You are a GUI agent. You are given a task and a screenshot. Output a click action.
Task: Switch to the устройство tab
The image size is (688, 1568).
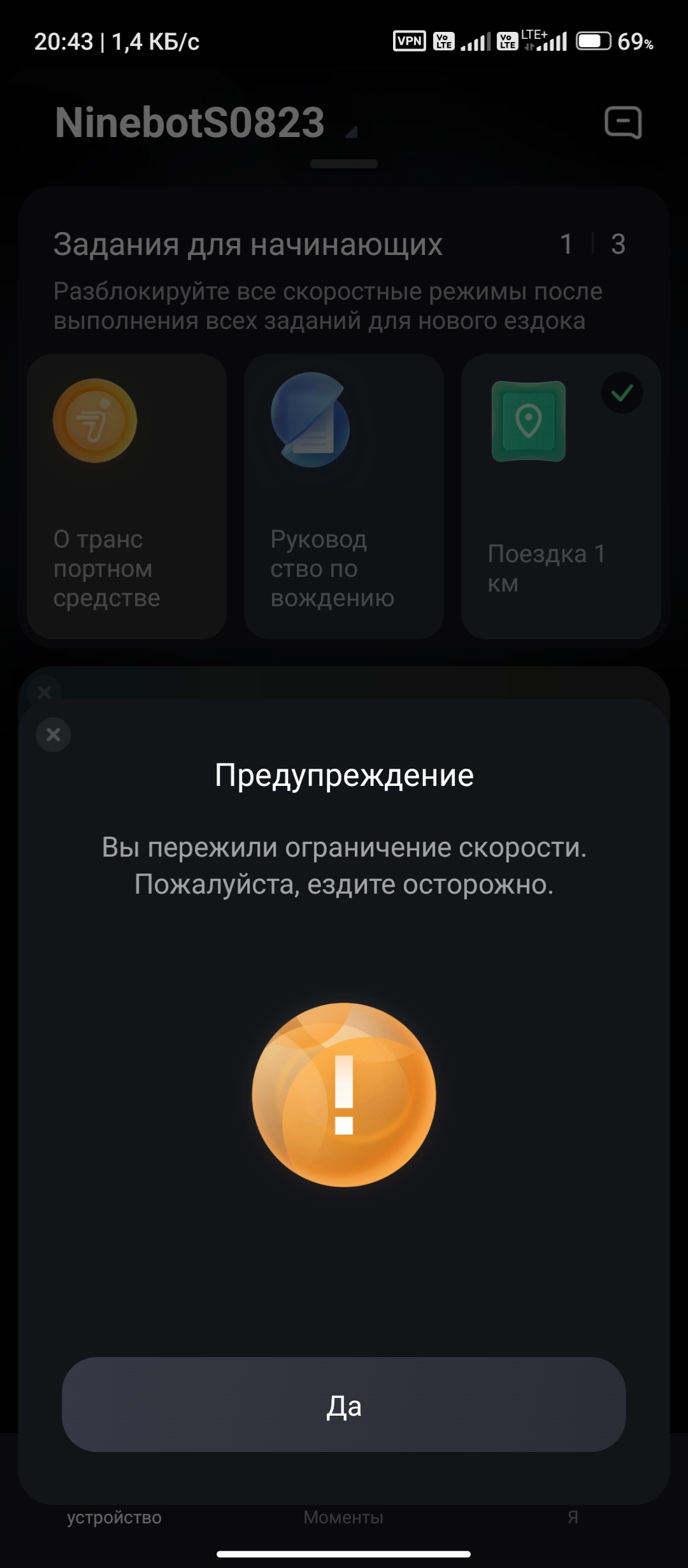click(x=115, y=1518)
